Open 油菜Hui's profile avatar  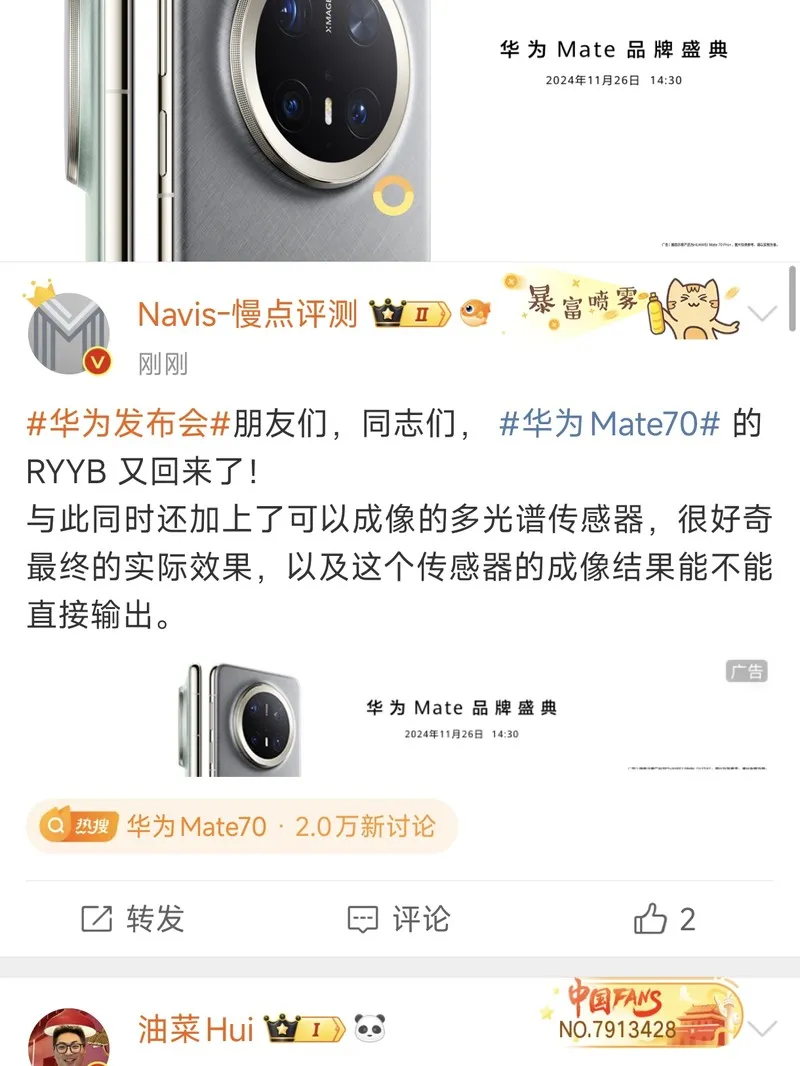68,1040
